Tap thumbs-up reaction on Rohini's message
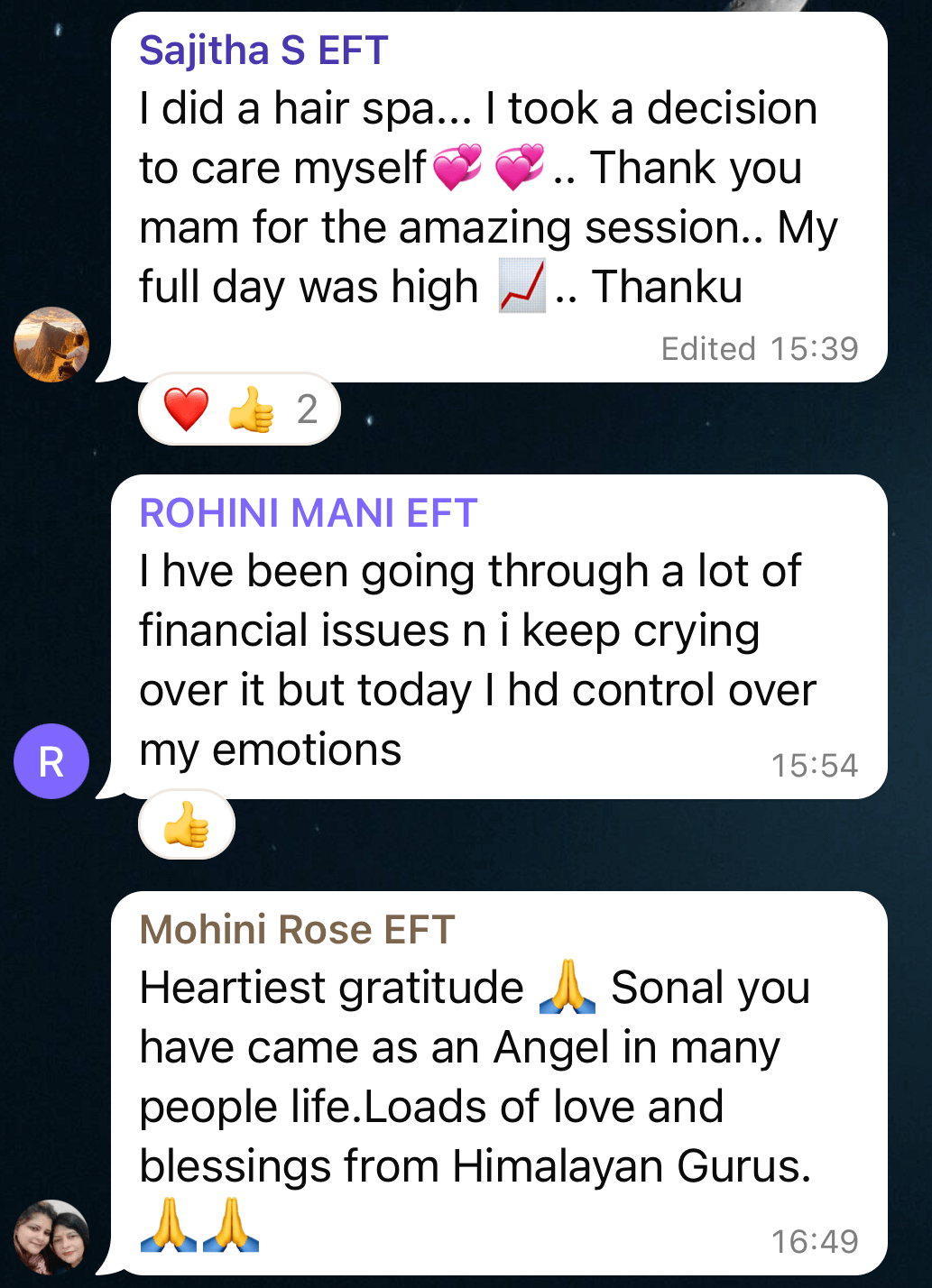The image size is (932, 1288). pos(187,825)
